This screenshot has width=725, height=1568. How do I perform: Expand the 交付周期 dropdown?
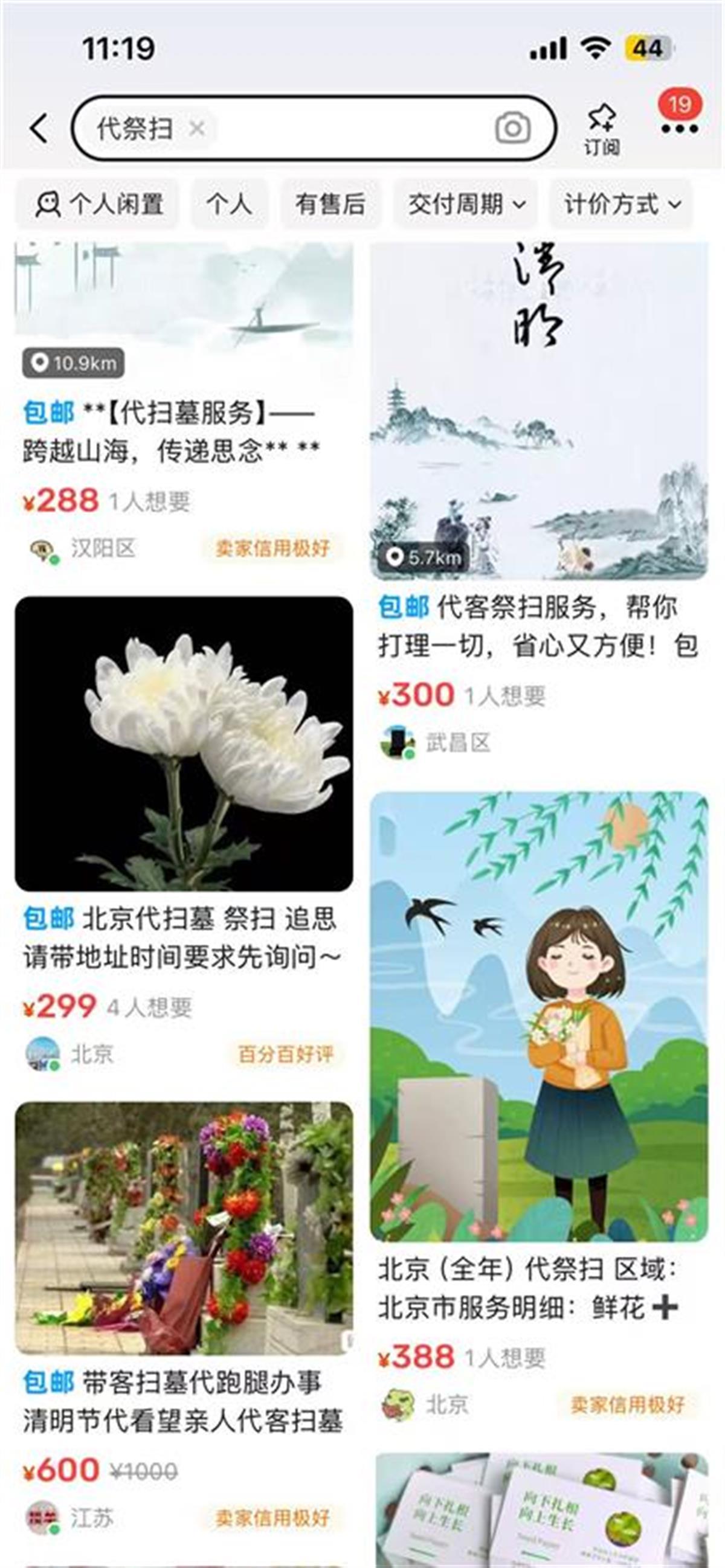click(x=466, y=204)
